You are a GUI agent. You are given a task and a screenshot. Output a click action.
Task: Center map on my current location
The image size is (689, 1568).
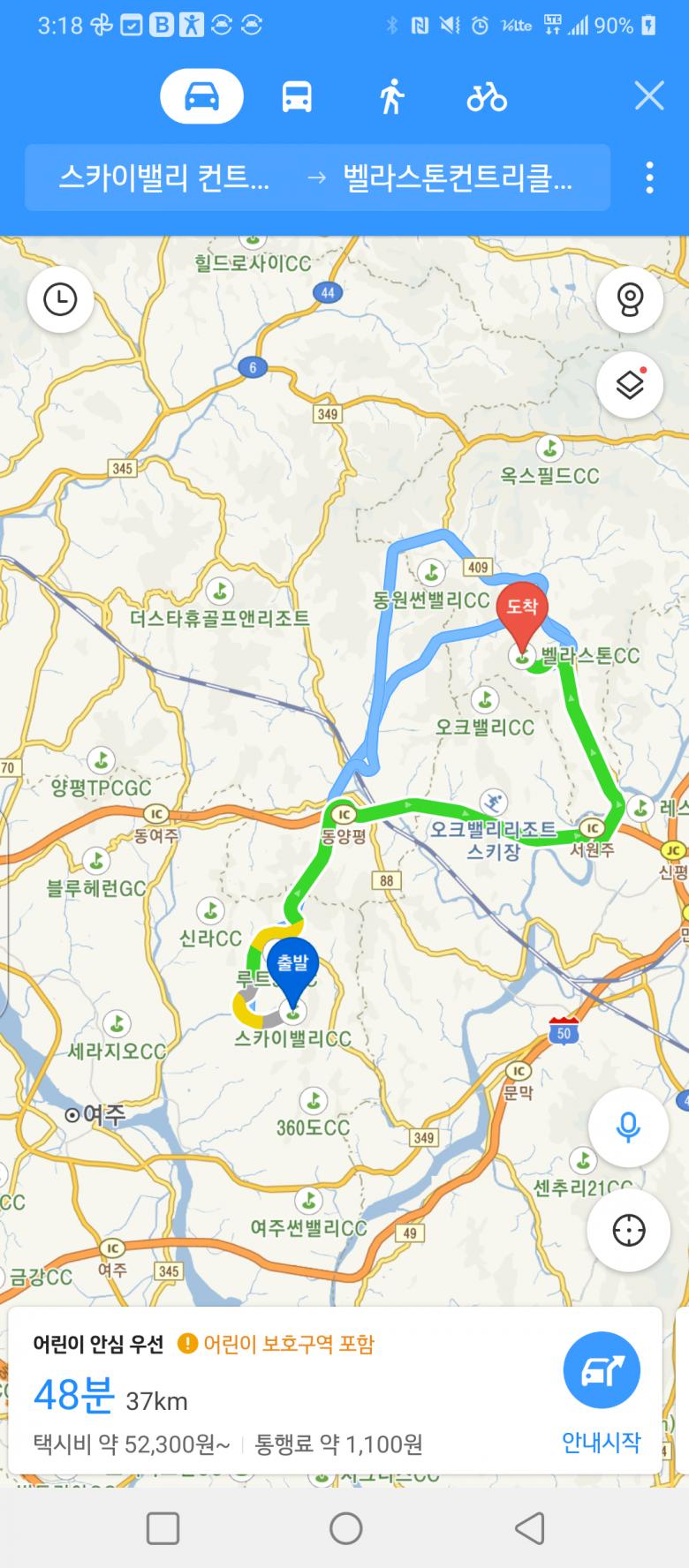coord(628,1230)
